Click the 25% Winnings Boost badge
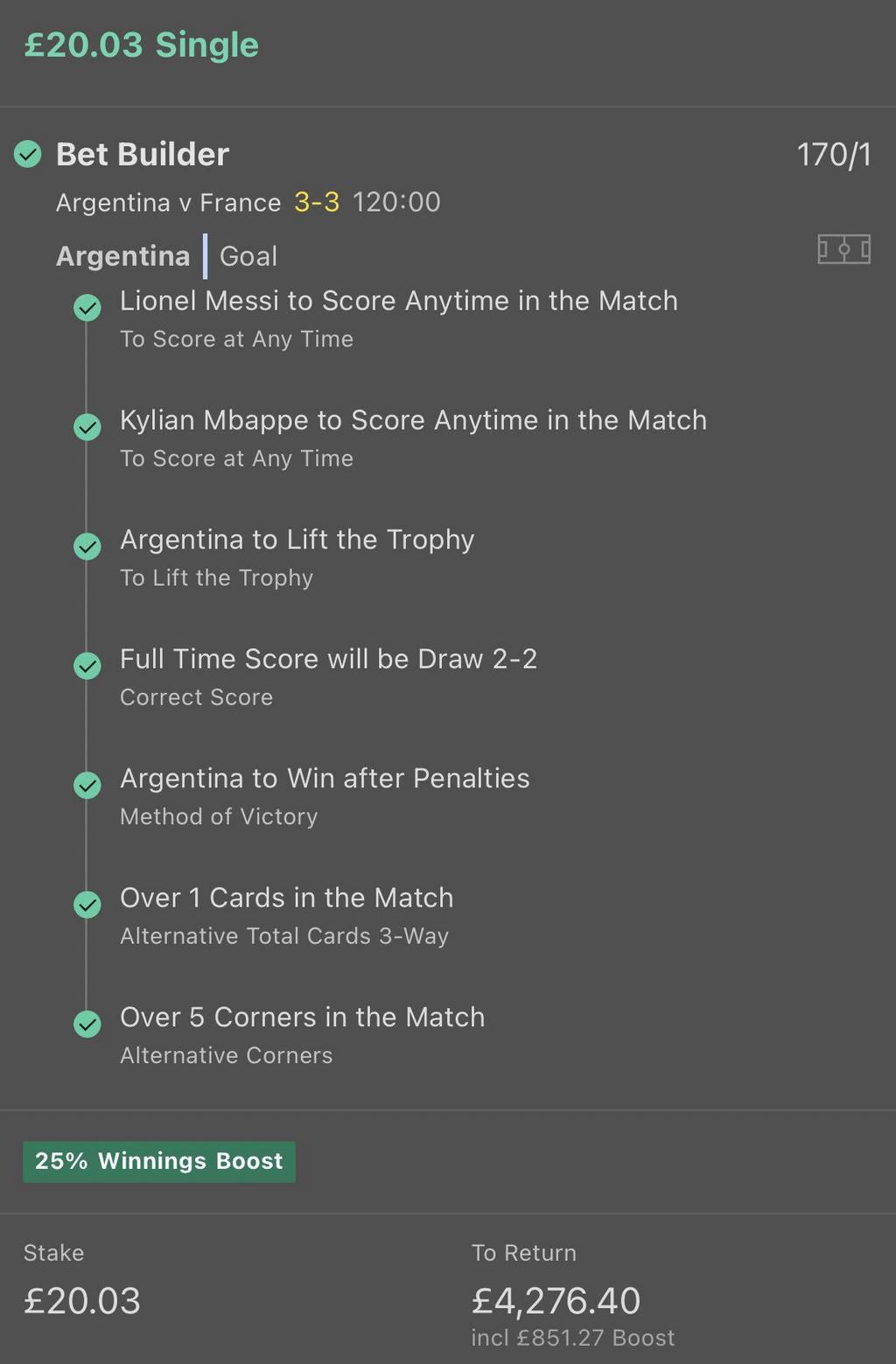Viewport: 896px width, 1364px height. click(158, 1161)
